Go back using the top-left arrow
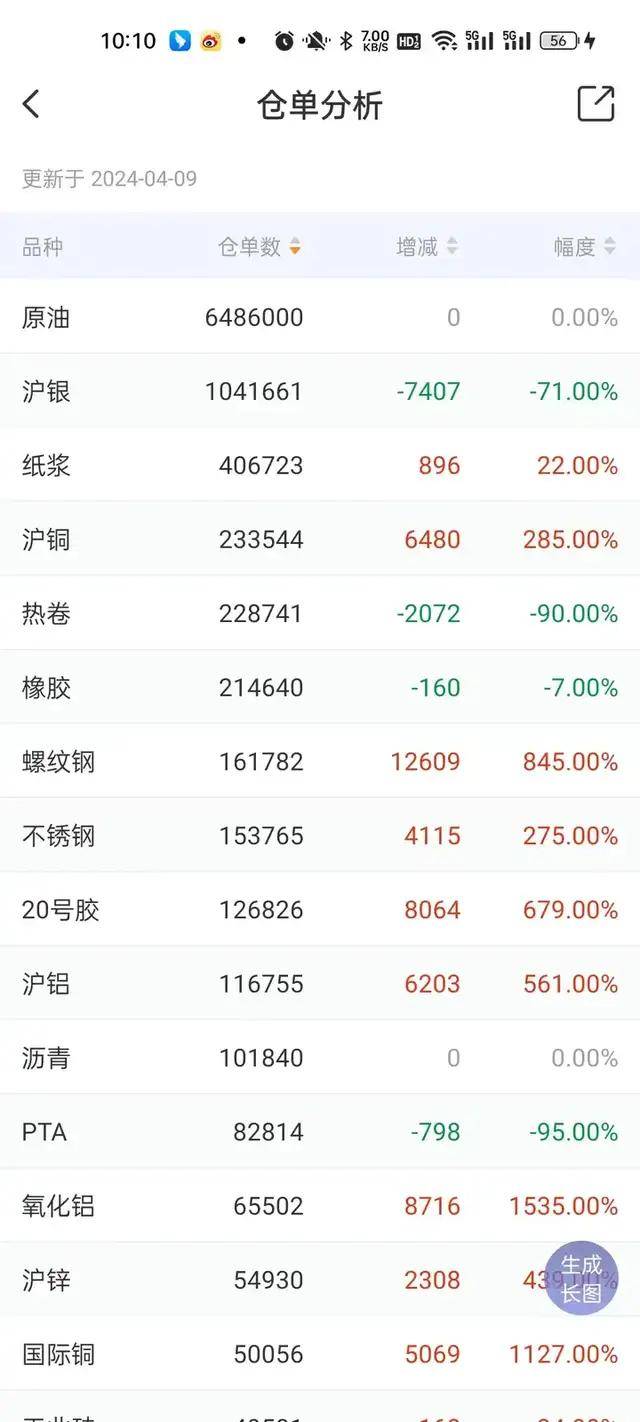Viewport: 640px width, 1422px height. [31, 104]
